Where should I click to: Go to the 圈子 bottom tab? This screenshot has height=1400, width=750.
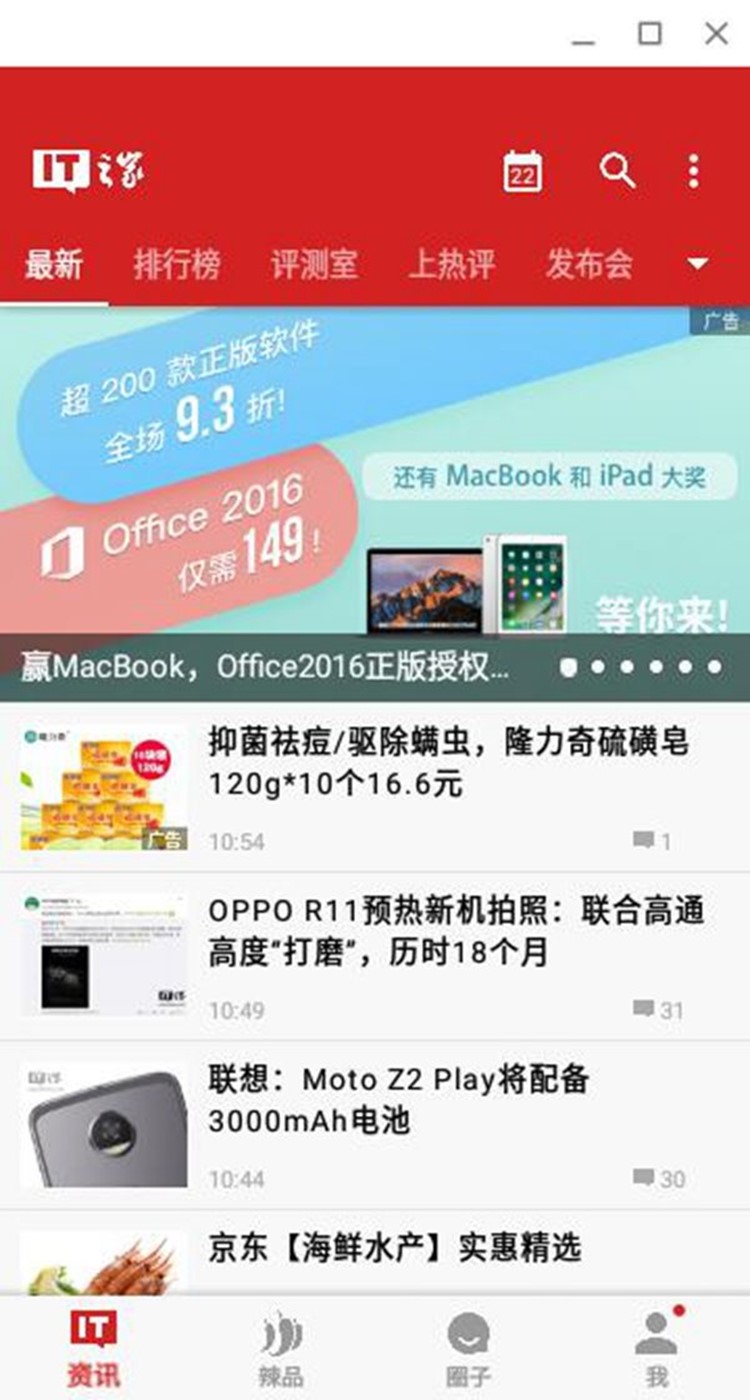tap(468, 1348)
